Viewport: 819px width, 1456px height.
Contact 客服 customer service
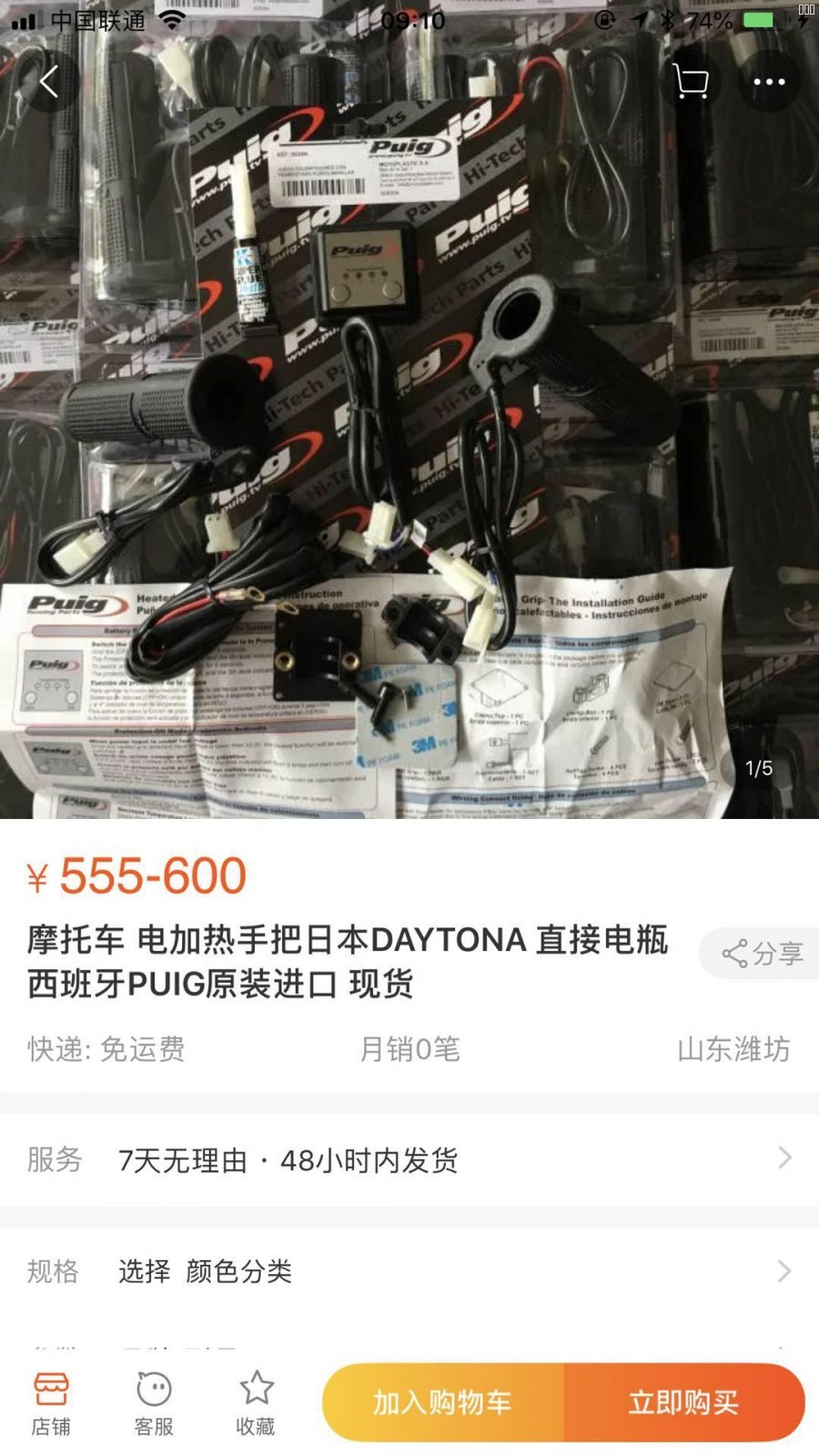[154, 1403]
